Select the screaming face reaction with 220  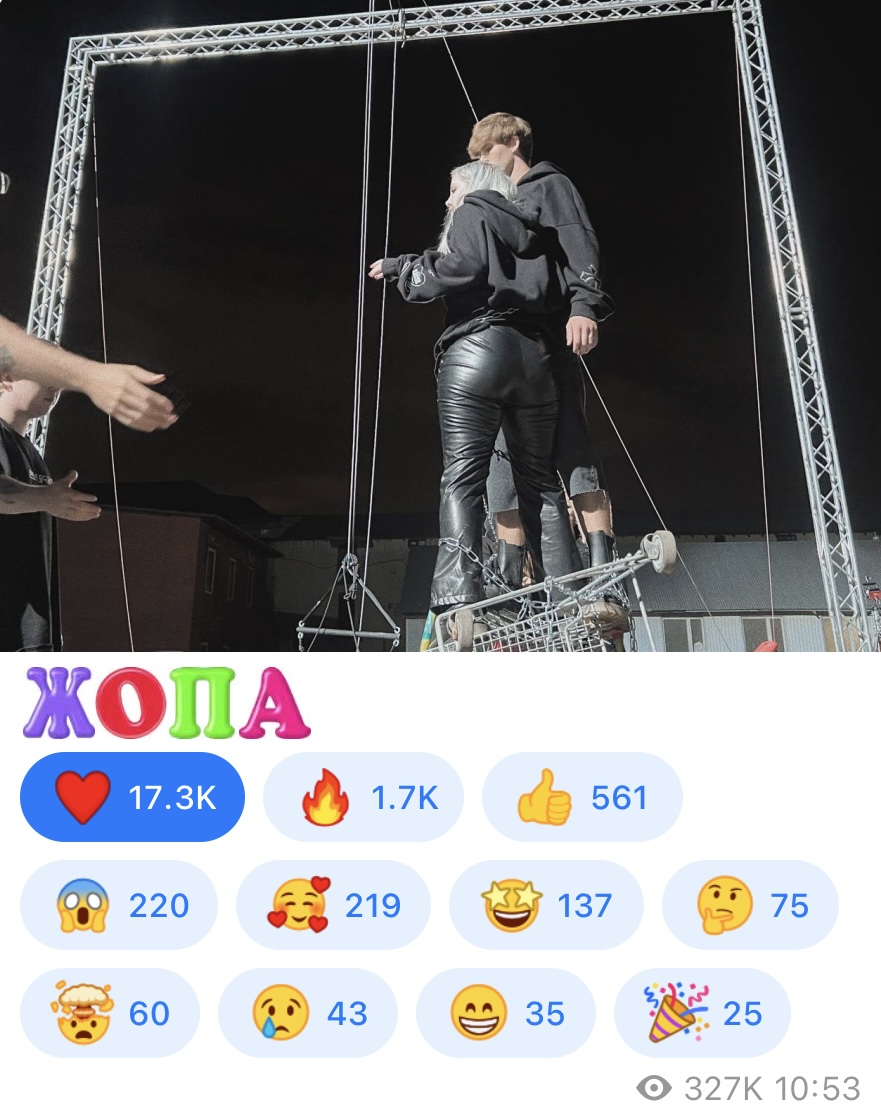pyautogui.click(x=120, y=905)
